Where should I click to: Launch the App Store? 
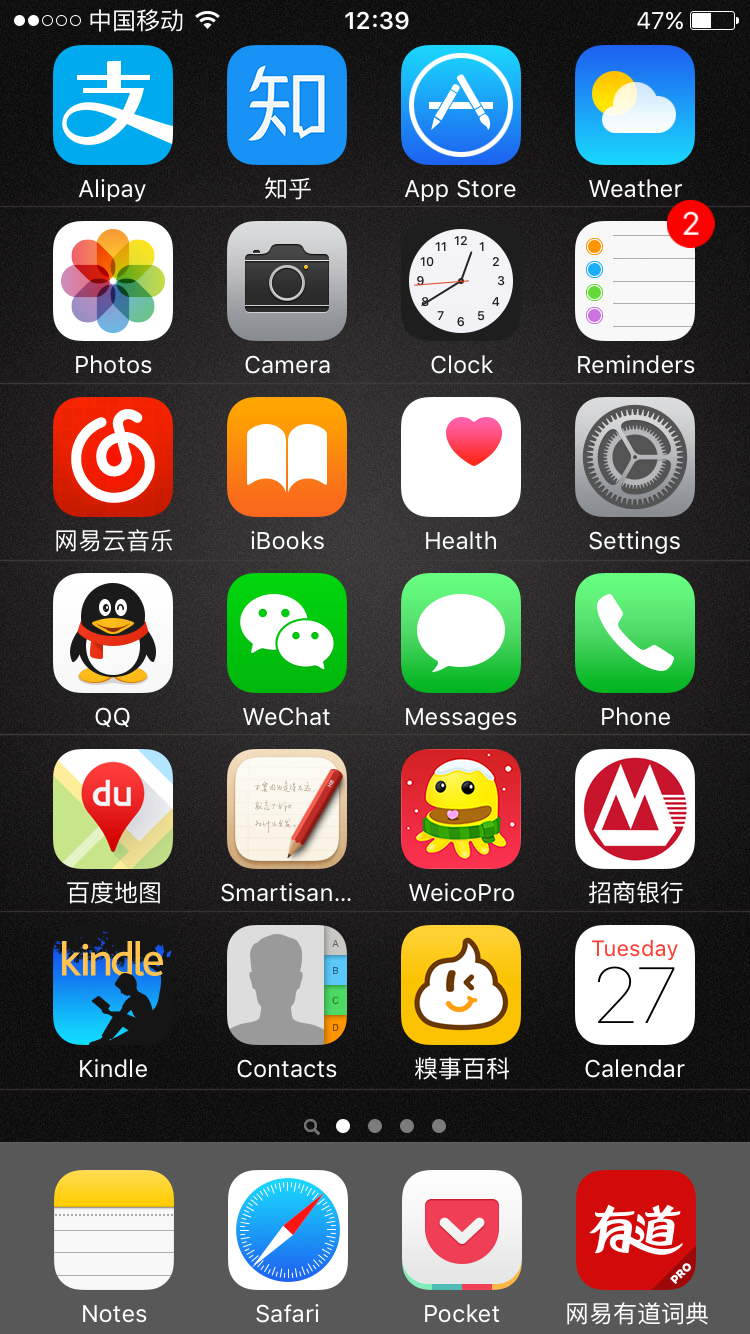(461, 105)
